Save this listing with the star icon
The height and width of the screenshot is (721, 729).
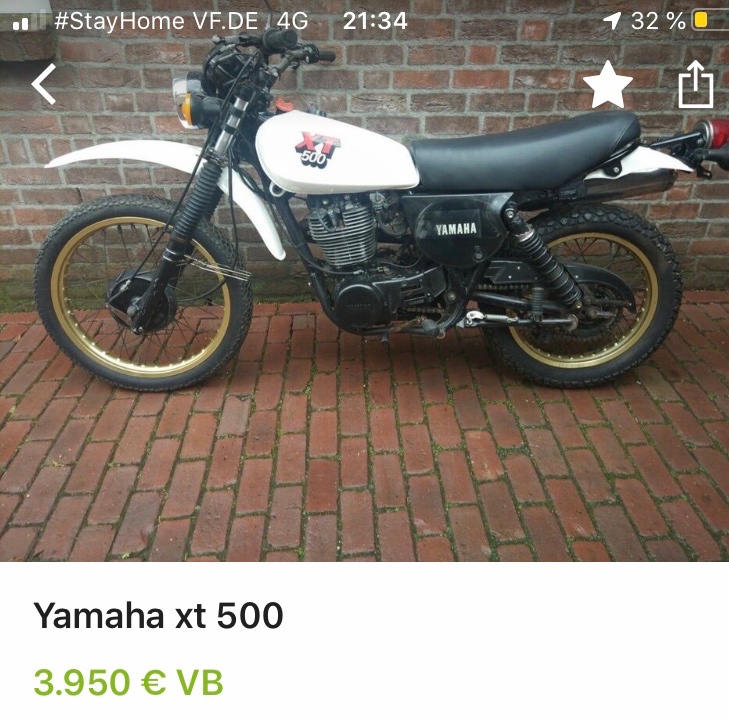point(607,85)
